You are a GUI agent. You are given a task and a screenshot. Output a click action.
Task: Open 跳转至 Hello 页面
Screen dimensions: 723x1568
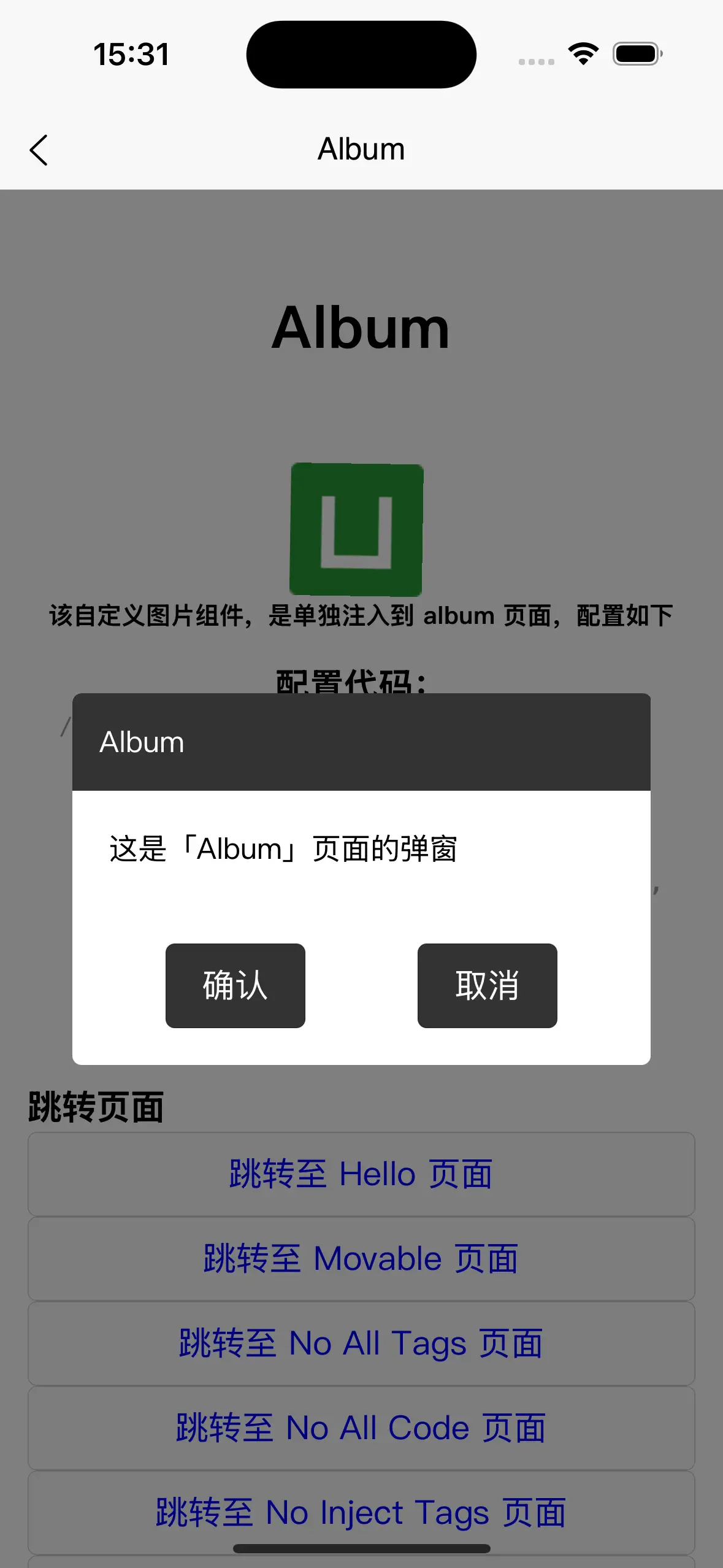coord(361,1174)
